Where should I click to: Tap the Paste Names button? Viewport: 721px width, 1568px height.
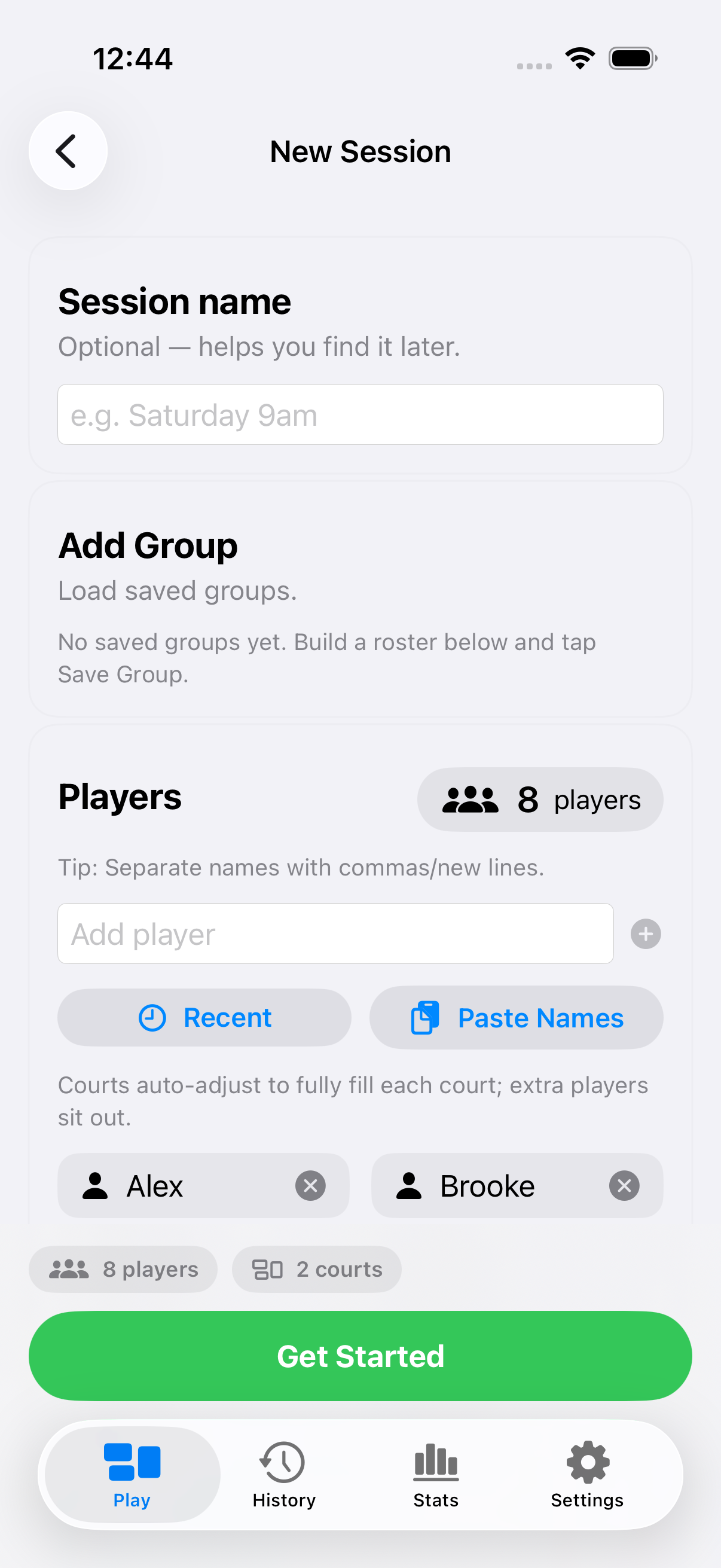[x=515, y=1017]
